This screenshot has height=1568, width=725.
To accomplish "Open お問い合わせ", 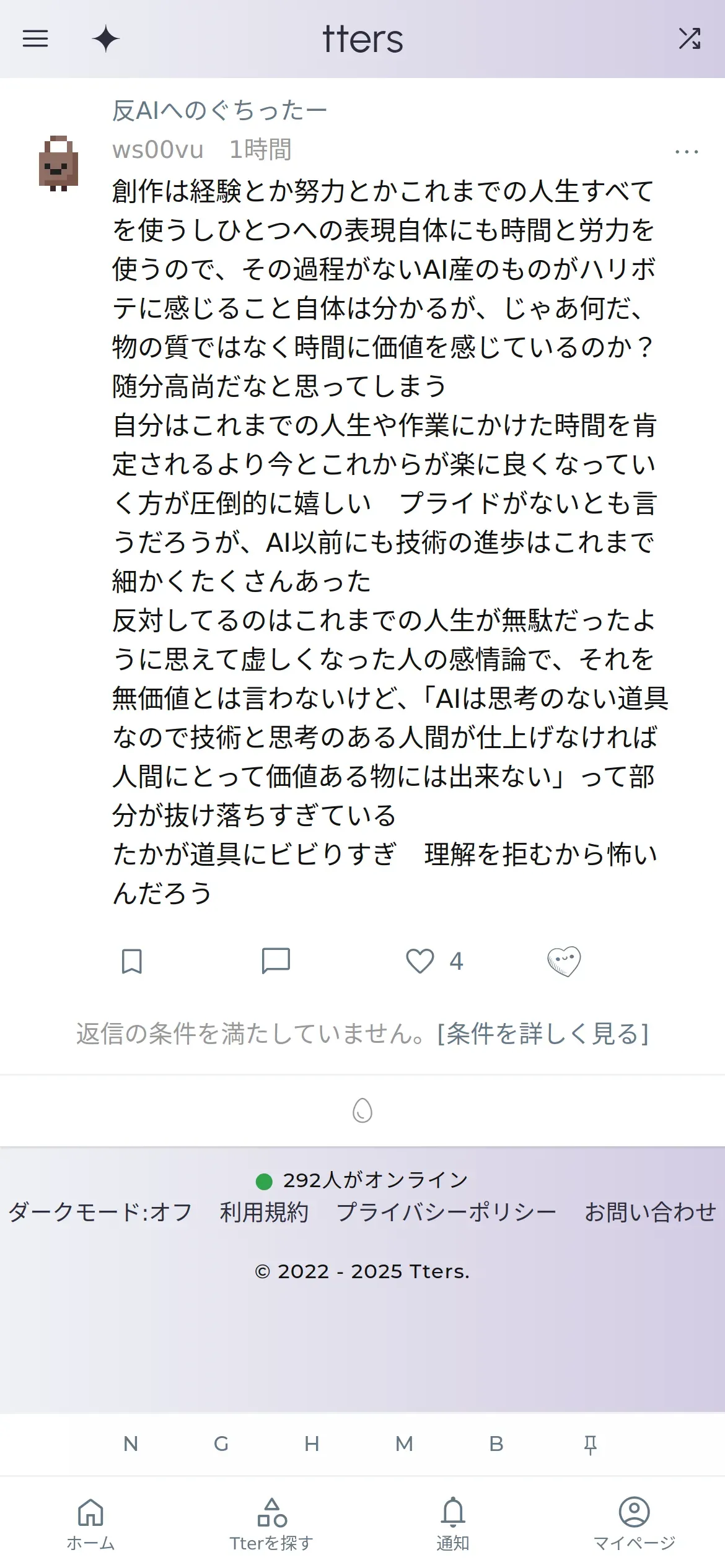I will tap(650, 1212).
